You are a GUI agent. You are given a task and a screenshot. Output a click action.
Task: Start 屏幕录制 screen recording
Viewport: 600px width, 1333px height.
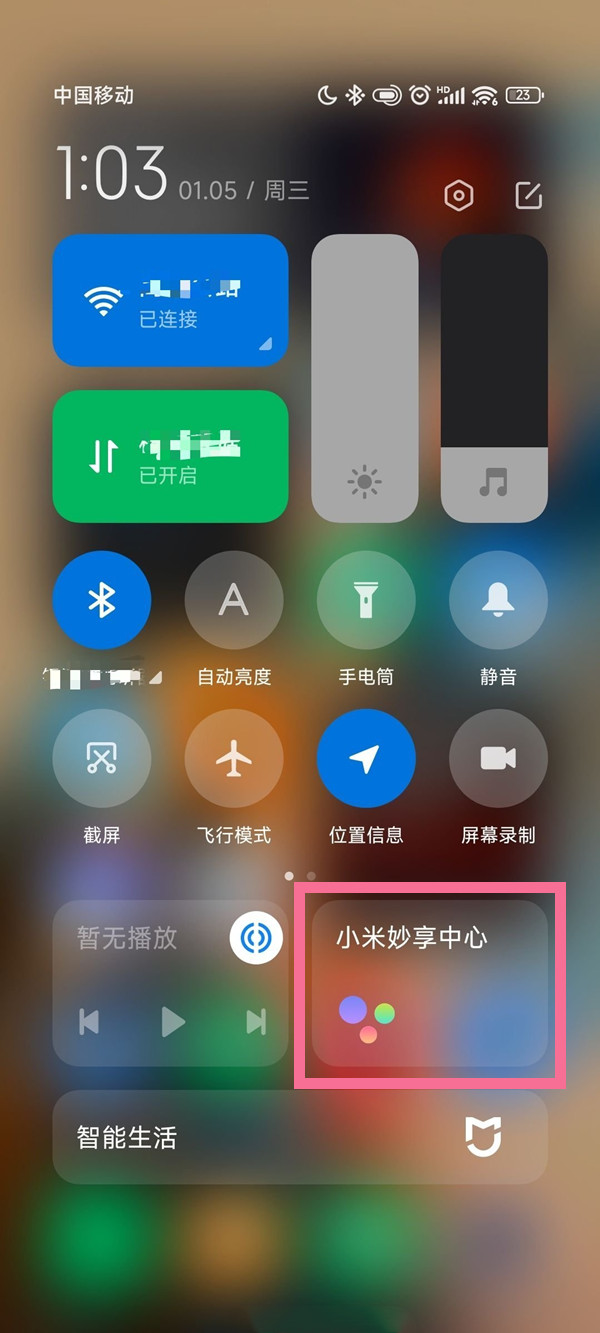pos(498,758)
